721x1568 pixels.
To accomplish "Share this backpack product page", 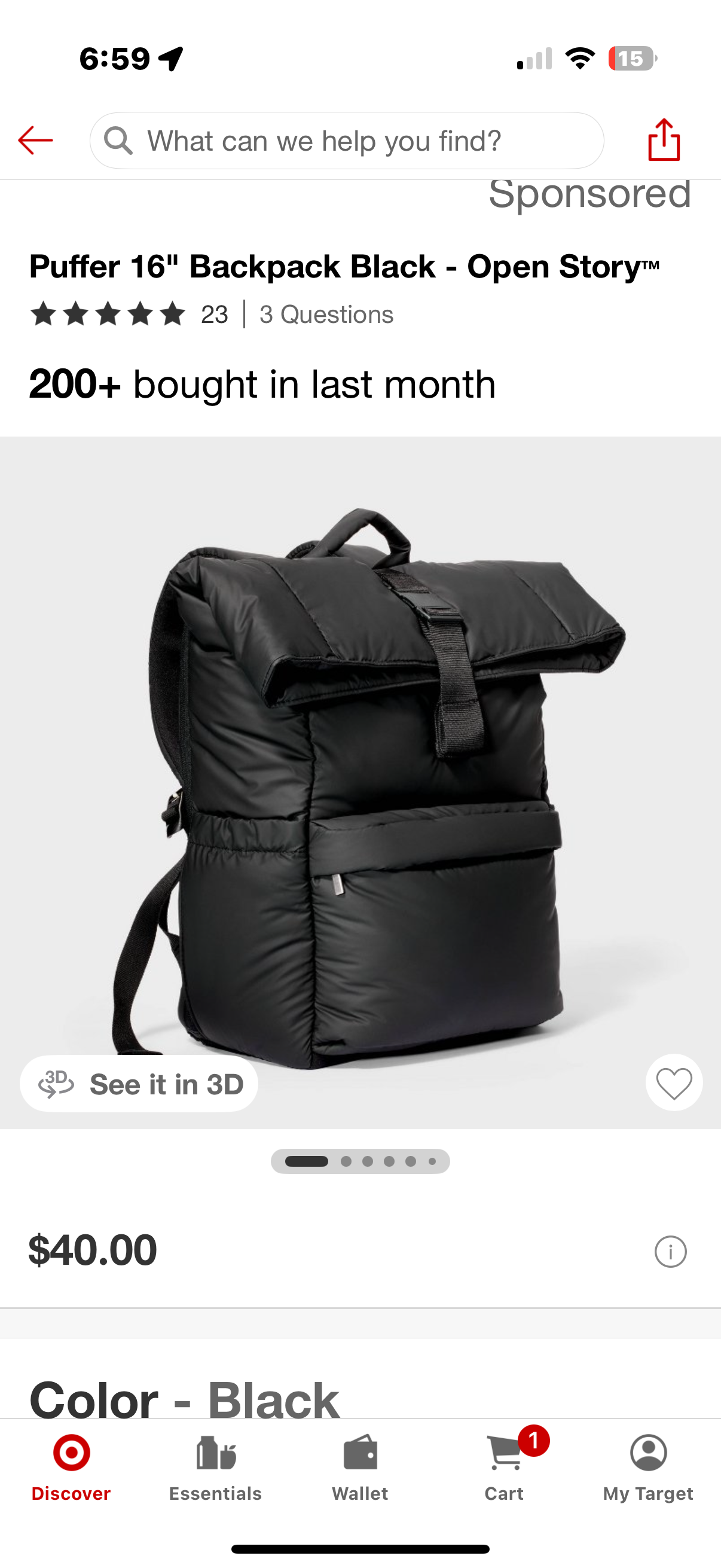I will tap(664, 140).
